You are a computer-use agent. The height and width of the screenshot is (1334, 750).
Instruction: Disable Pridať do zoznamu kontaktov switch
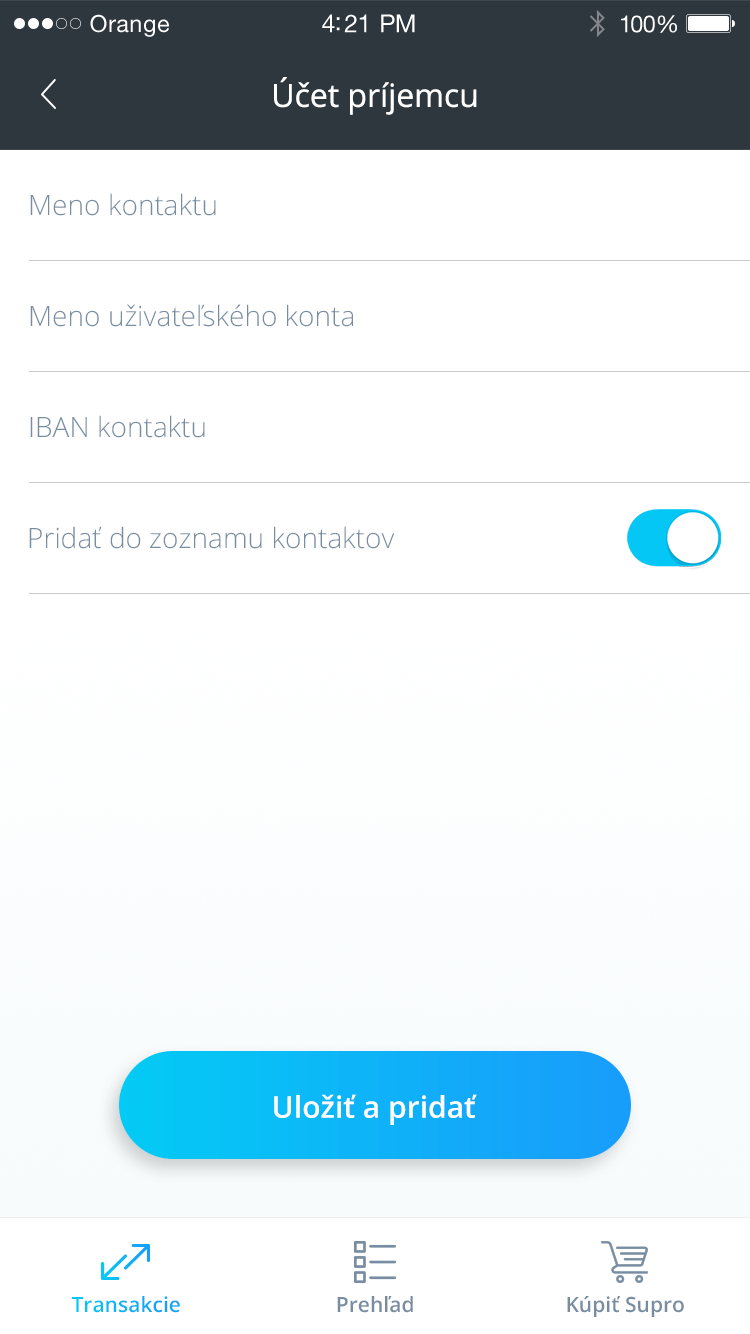pyautogui.click(x=673, y=538)
